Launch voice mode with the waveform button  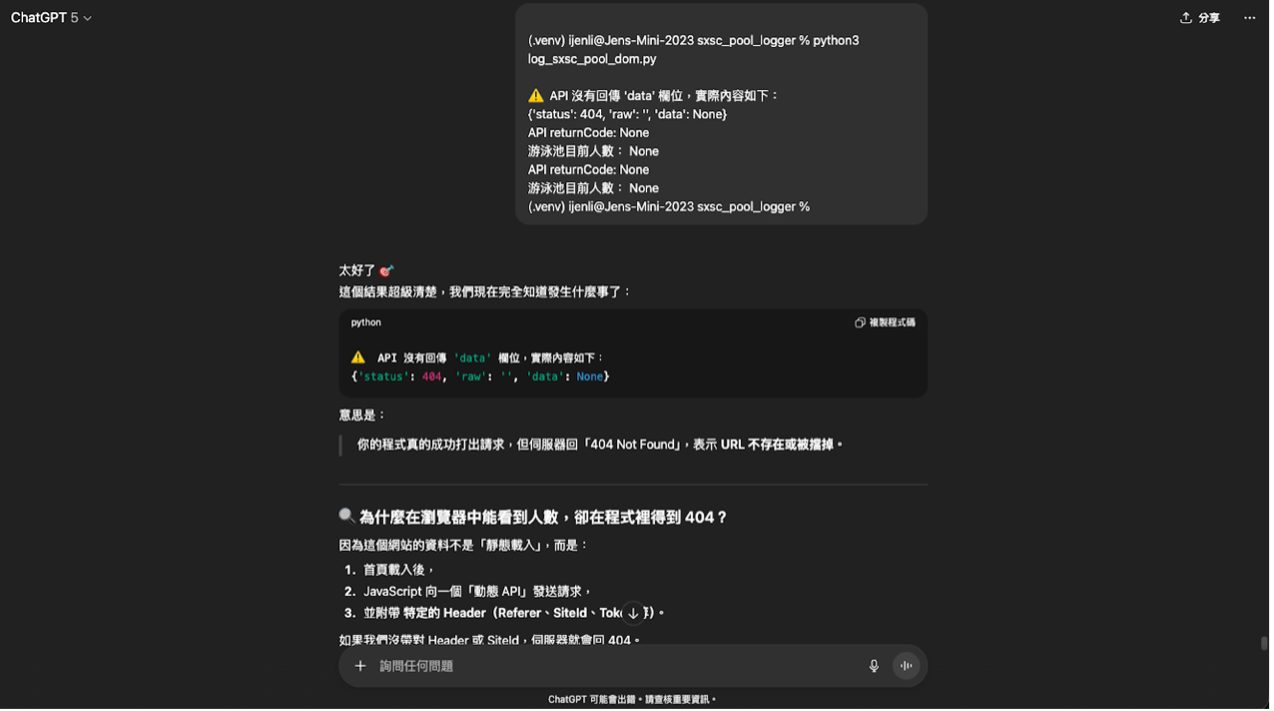906,666
